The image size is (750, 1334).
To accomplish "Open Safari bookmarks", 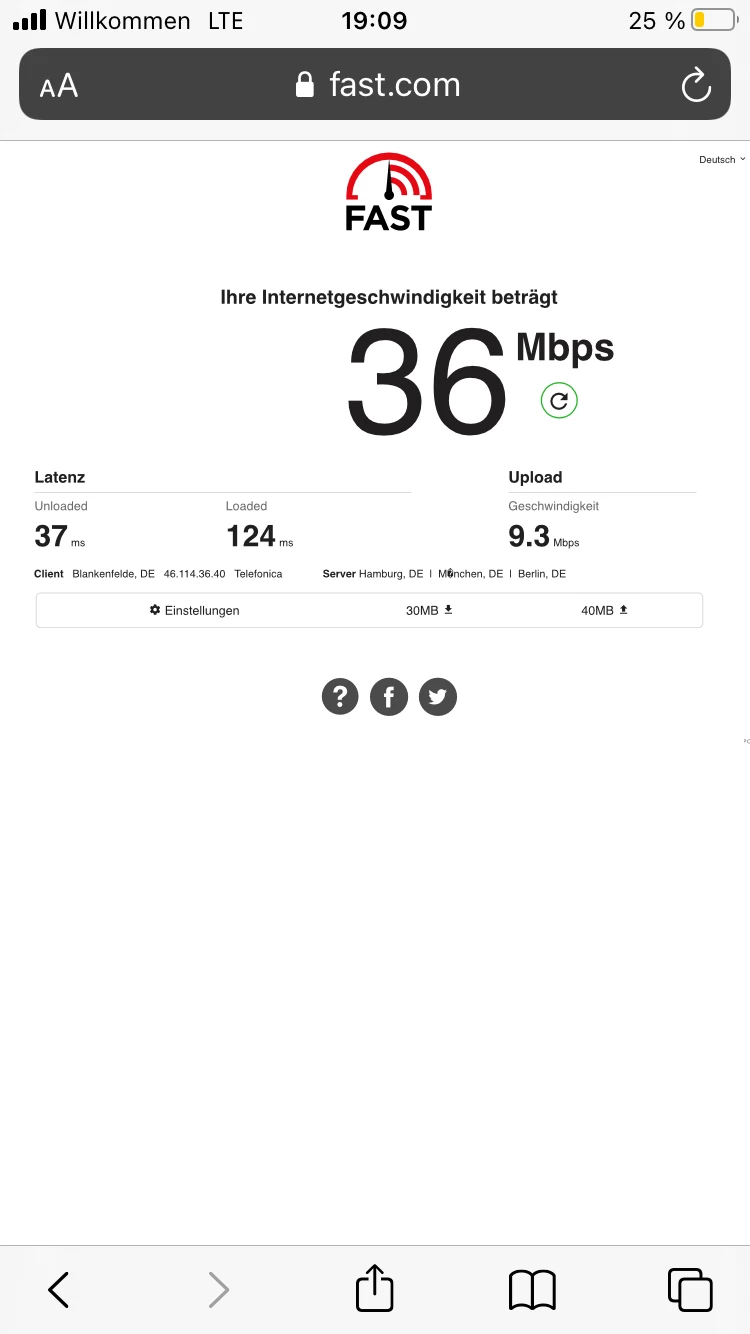I will [532, 1290].
